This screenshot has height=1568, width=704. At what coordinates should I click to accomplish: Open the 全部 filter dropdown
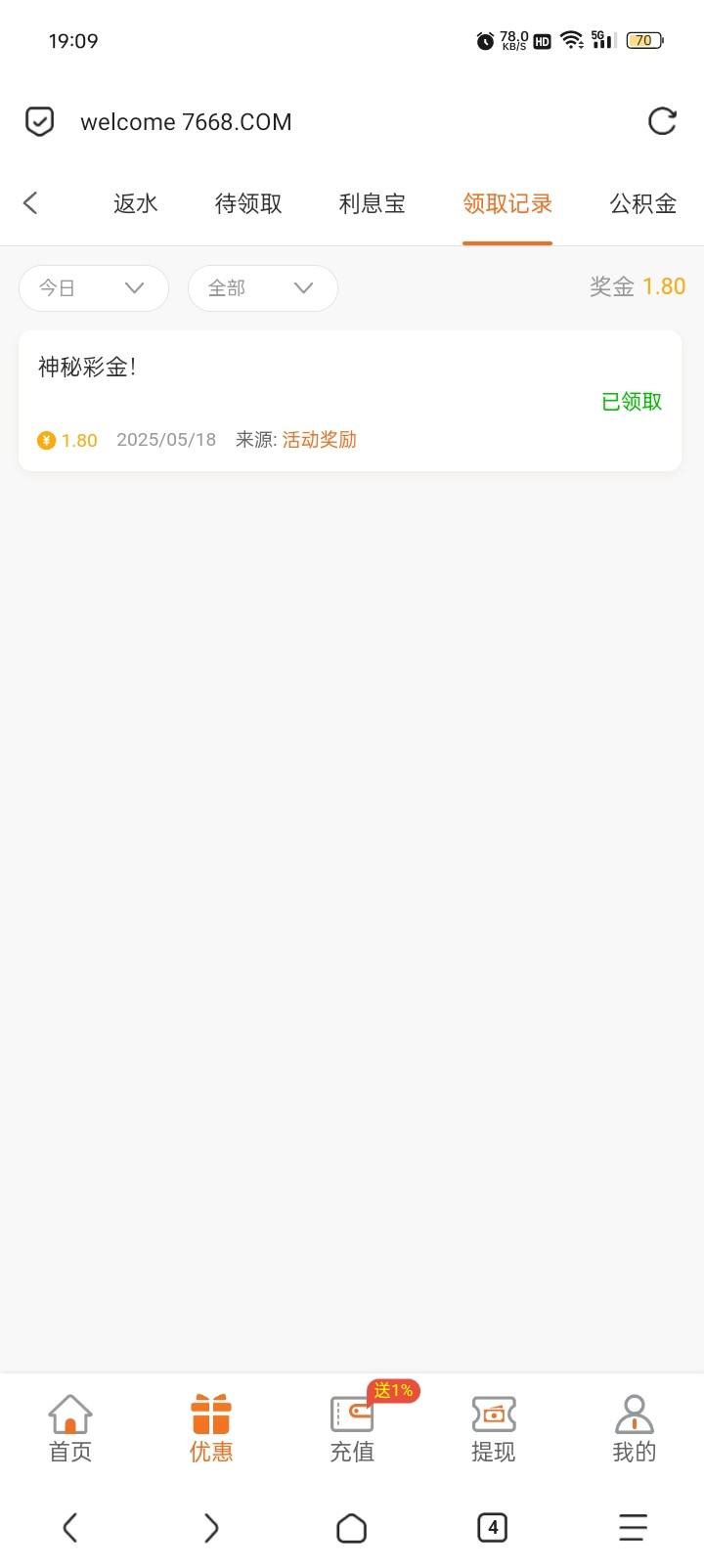coord(263,288)
